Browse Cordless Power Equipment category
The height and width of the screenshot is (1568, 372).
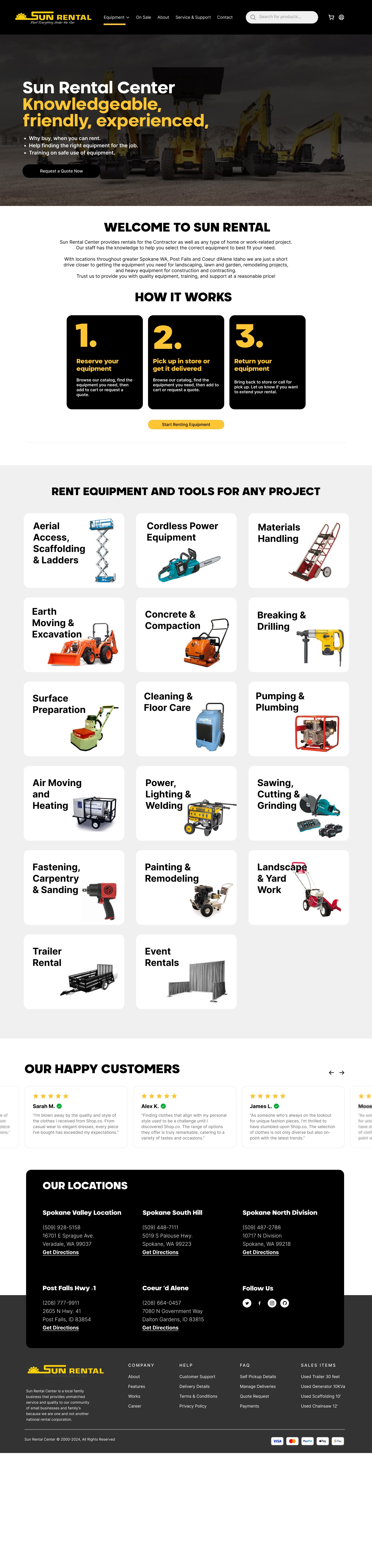(x=186, y=550)
